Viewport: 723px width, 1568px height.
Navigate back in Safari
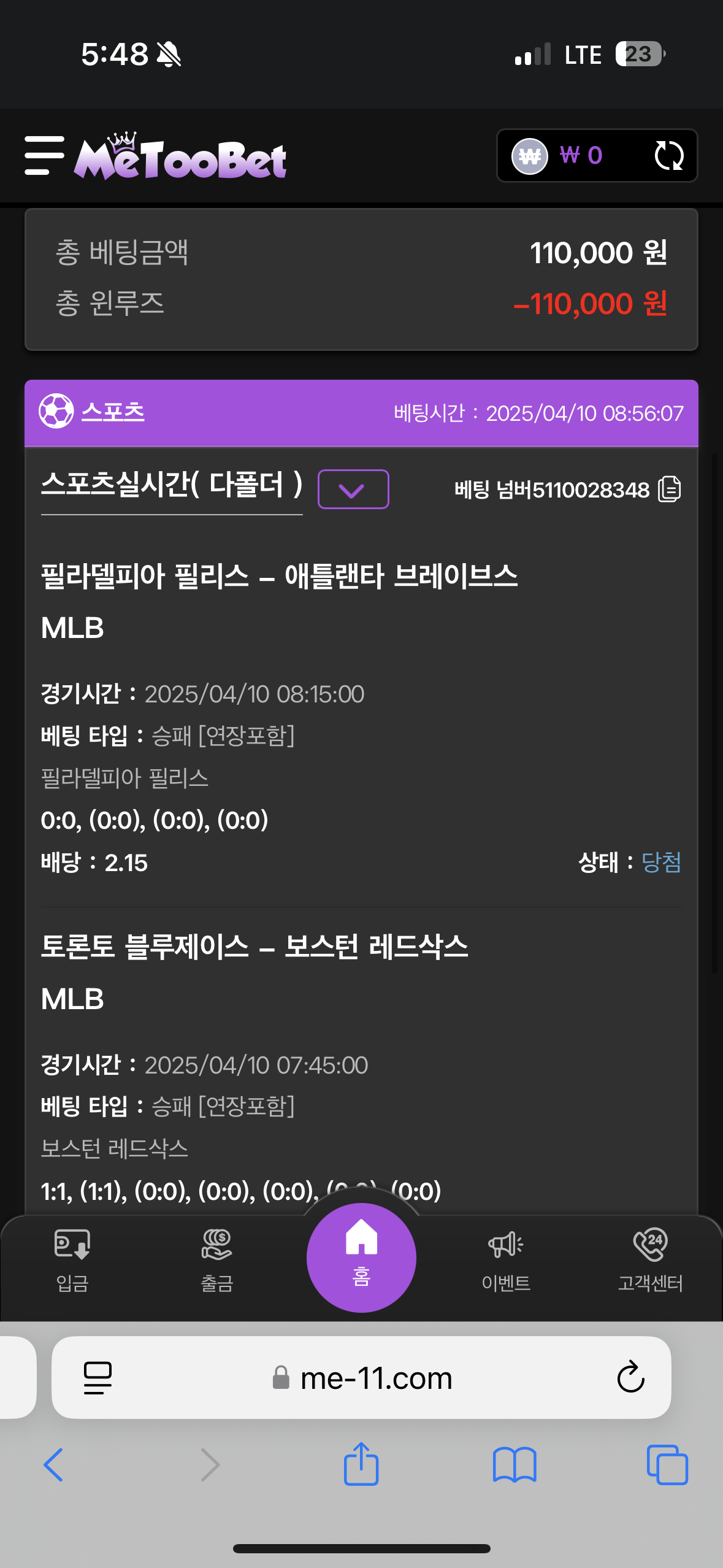pos(53,1465)
